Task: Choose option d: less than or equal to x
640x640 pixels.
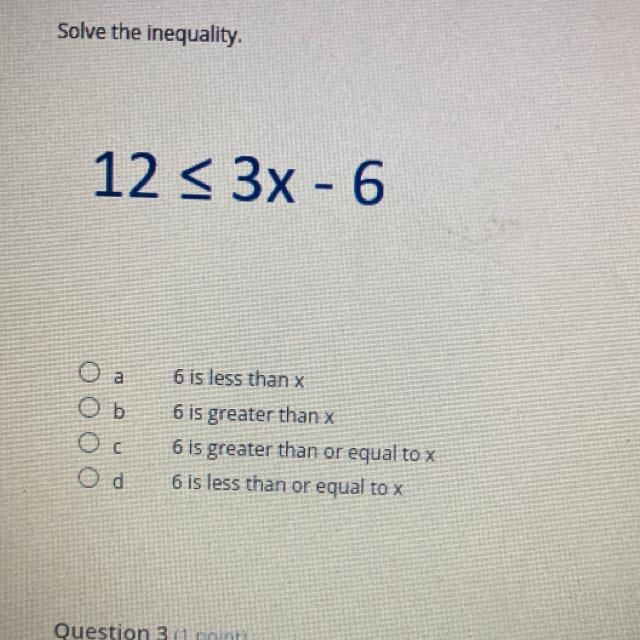Action: pos(89,478)
